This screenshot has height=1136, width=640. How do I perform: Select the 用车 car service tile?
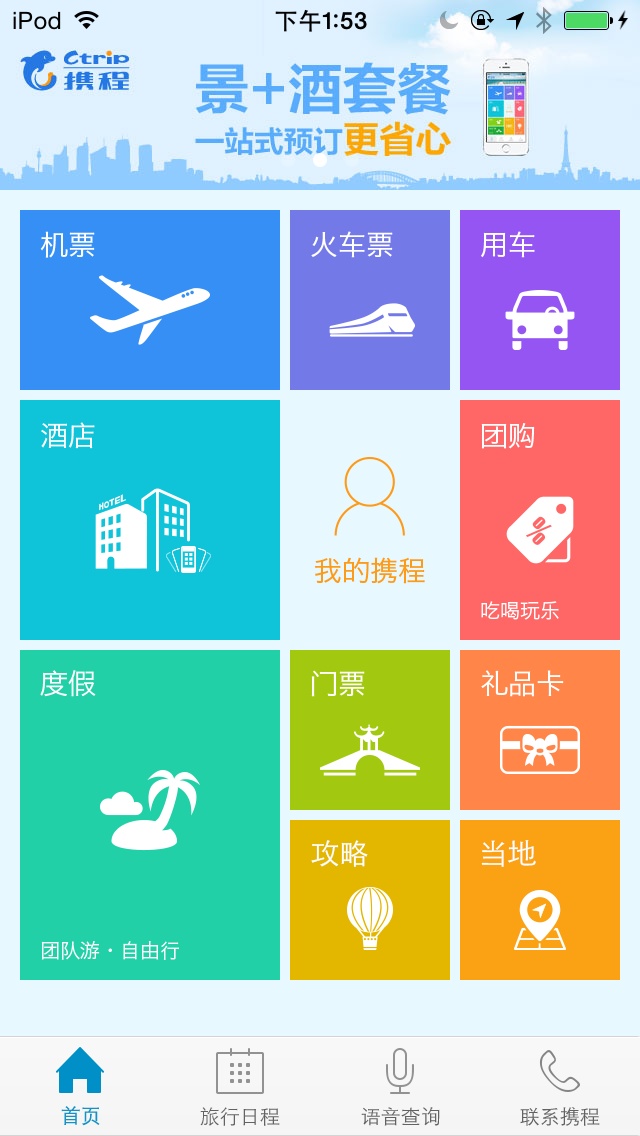coord(540,300)
